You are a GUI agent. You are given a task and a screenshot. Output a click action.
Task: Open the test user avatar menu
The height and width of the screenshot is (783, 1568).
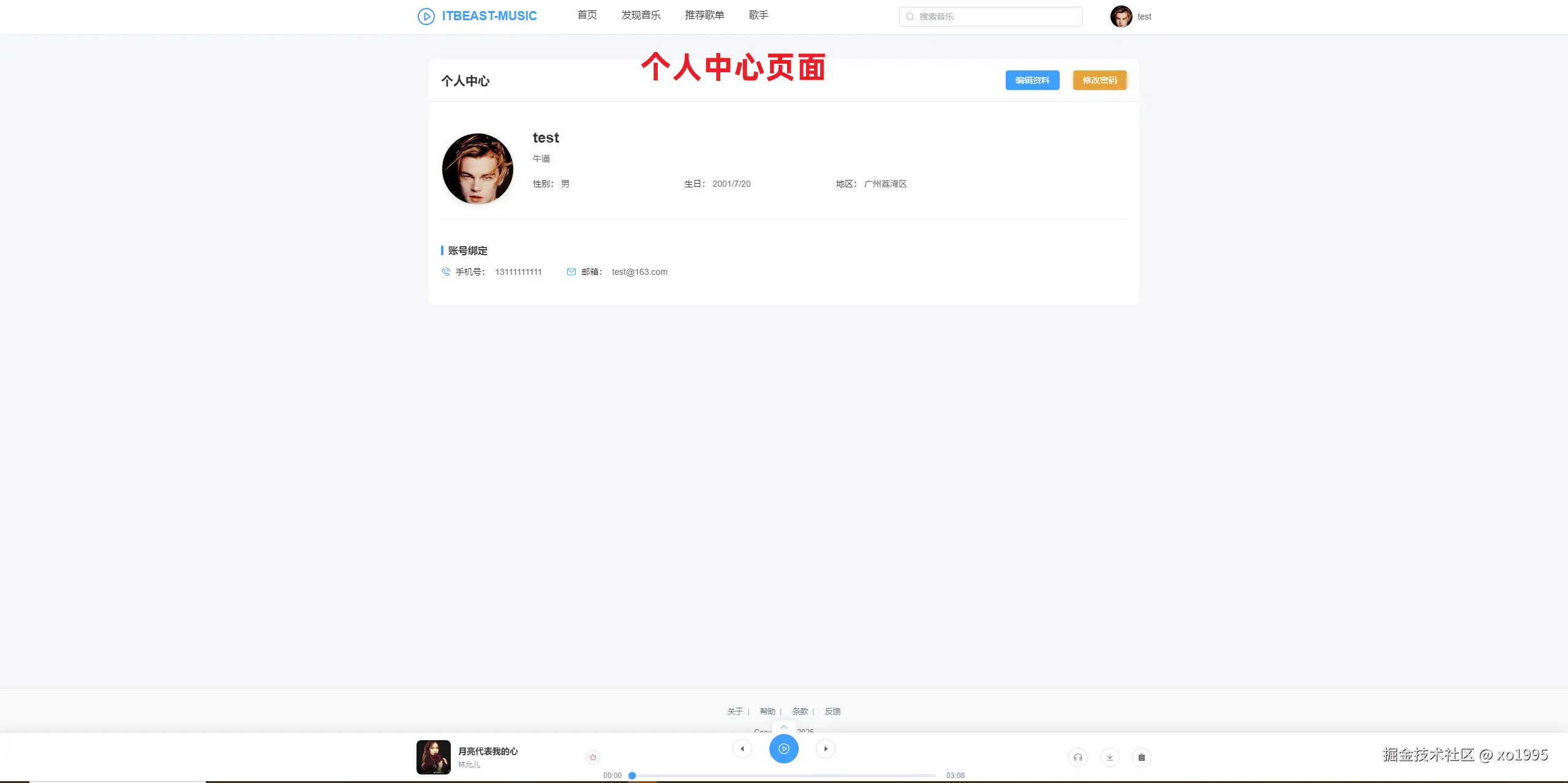1121,17
